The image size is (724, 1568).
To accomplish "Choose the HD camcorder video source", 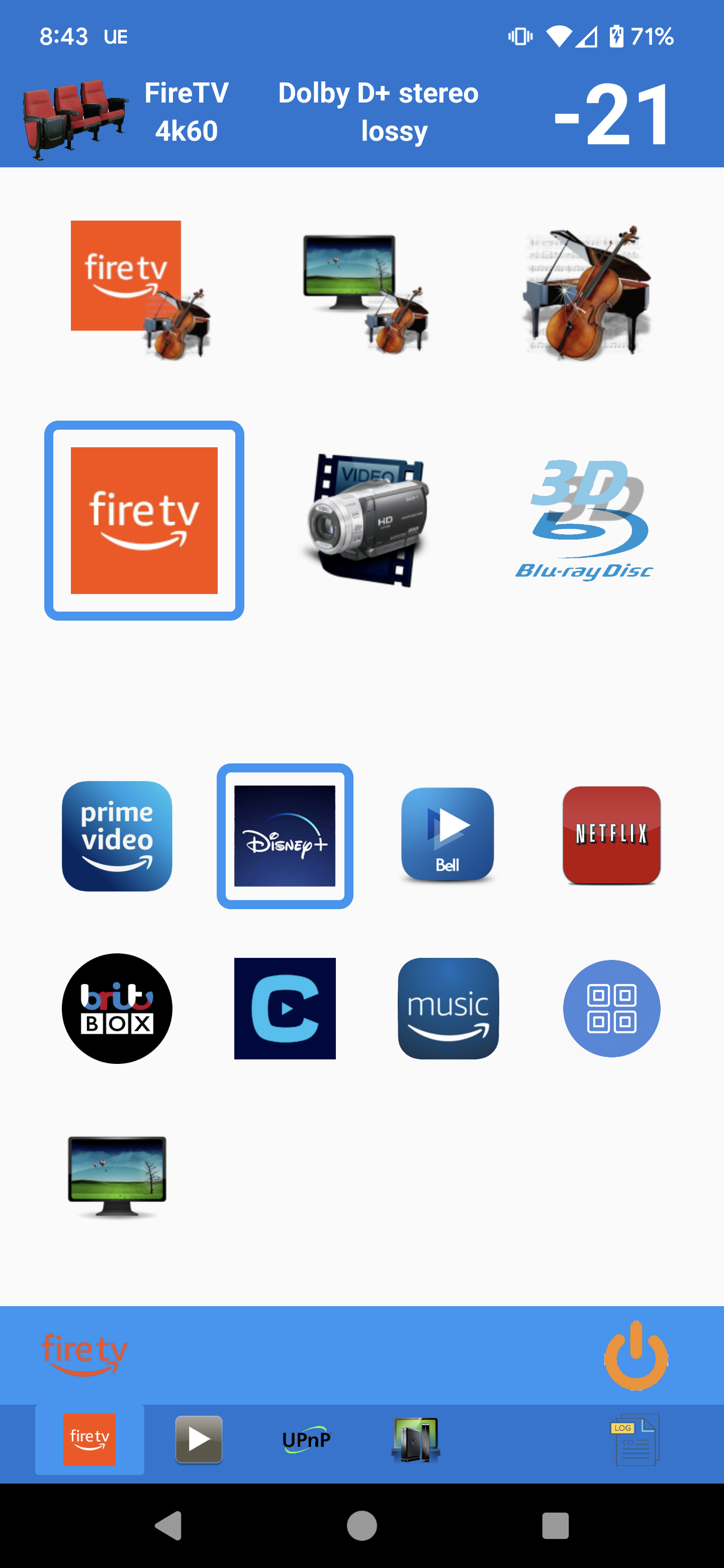I will coord(366,521).
